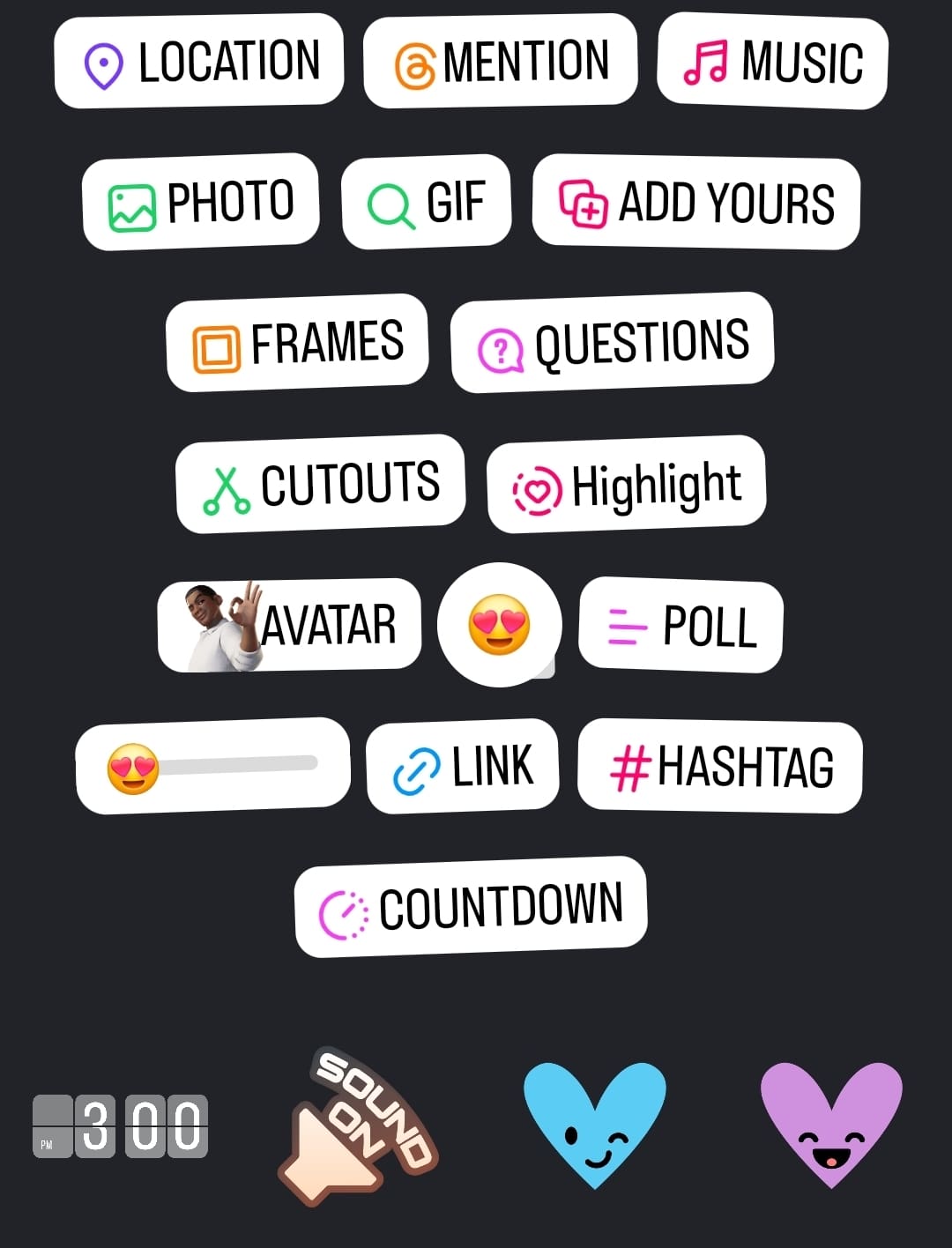Add a Location sticker
The image size is (952, 1248).
click(x=198, y=61)
